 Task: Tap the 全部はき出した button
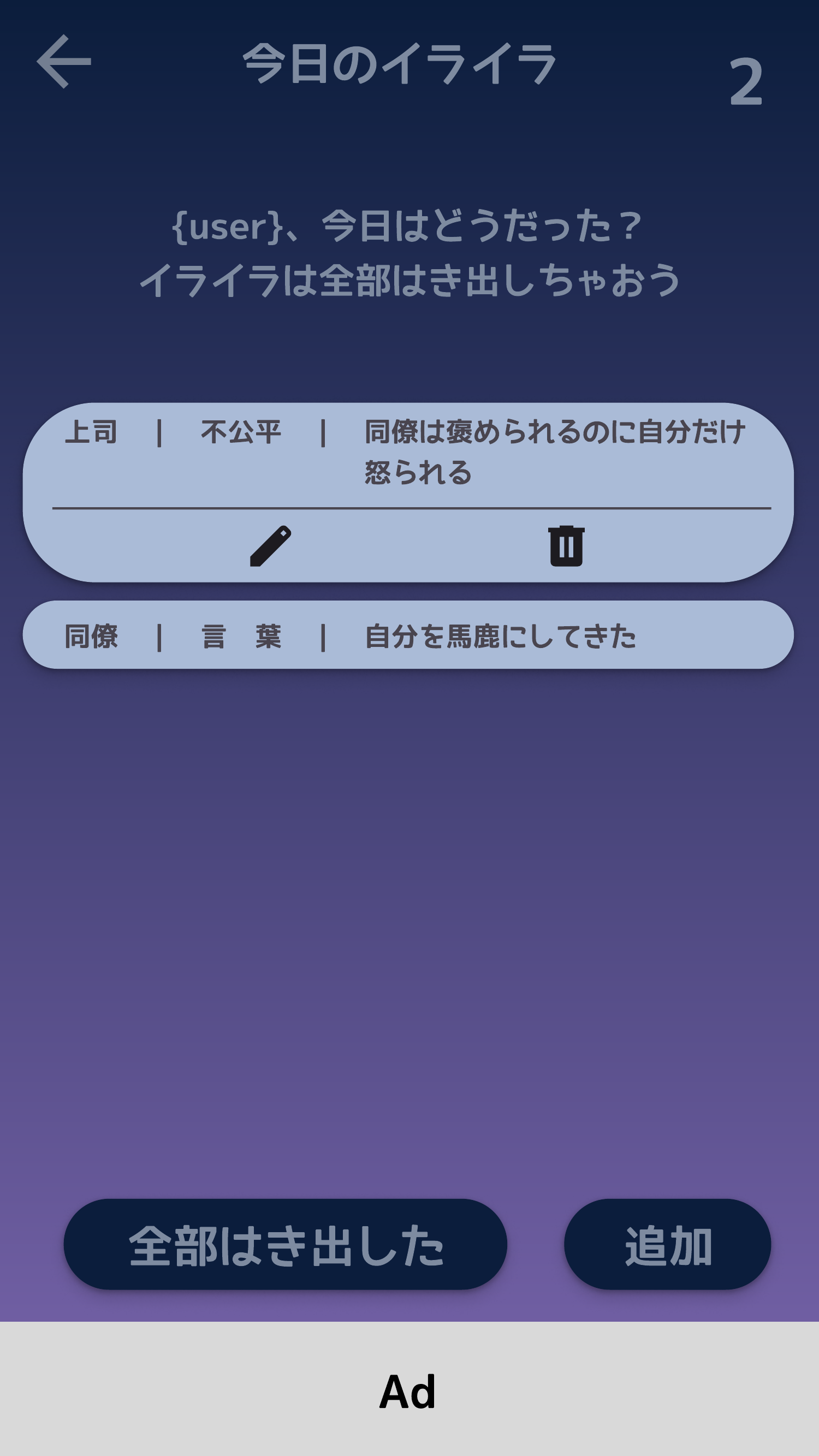286,1245
